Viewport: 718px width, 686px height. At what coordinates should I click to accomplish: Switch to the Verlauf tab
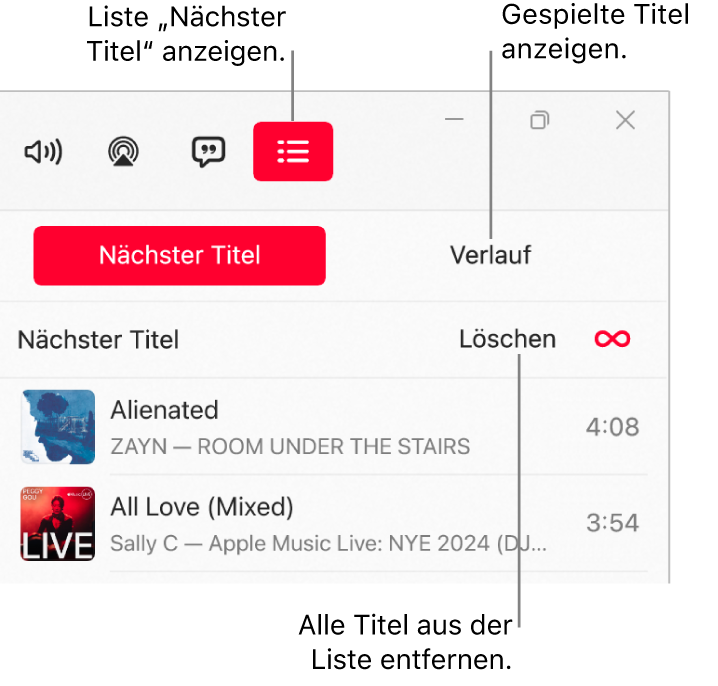[x=490, y=255]
